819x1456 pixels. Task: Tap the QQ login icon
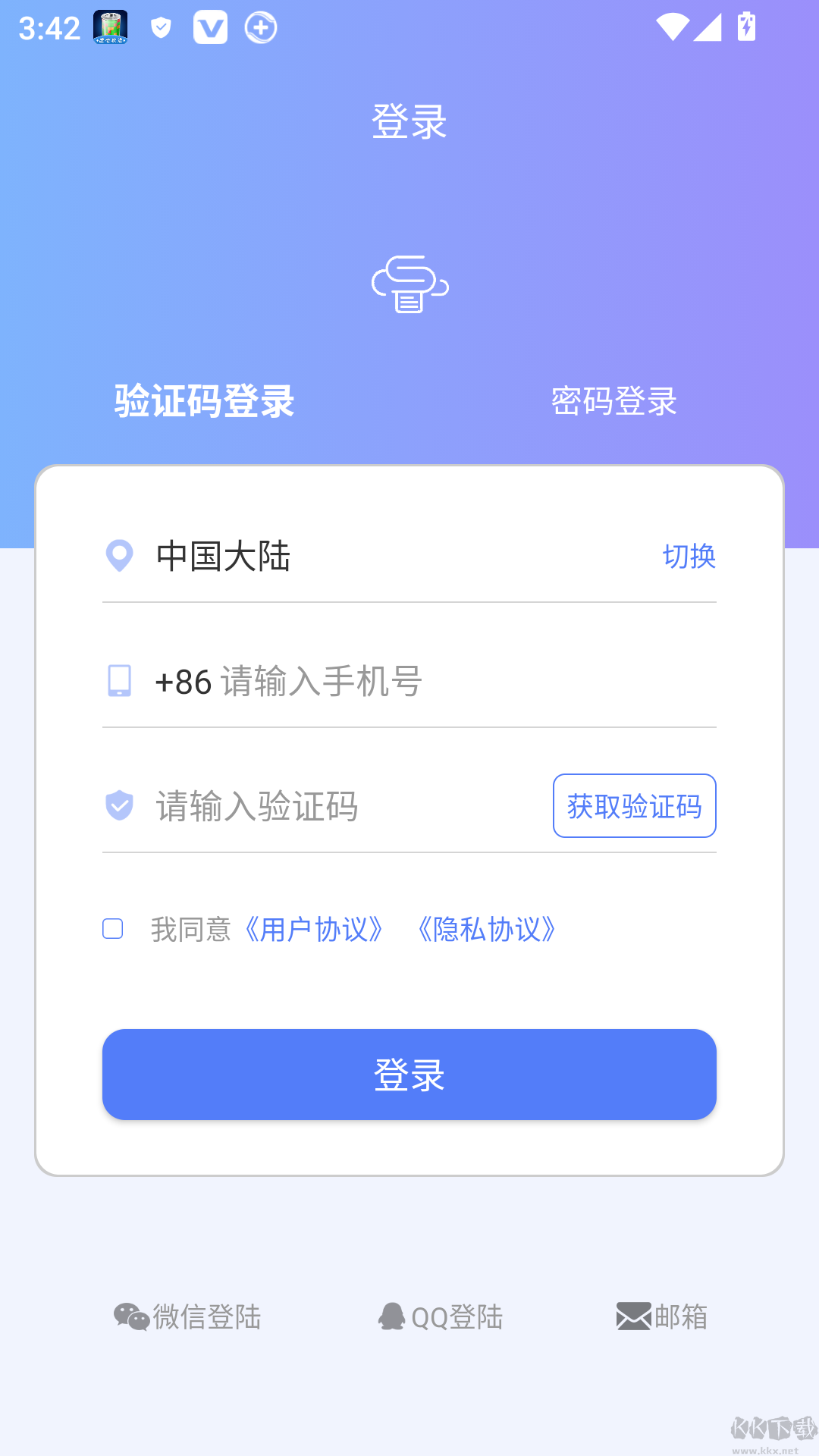(x=391, y=1317)
